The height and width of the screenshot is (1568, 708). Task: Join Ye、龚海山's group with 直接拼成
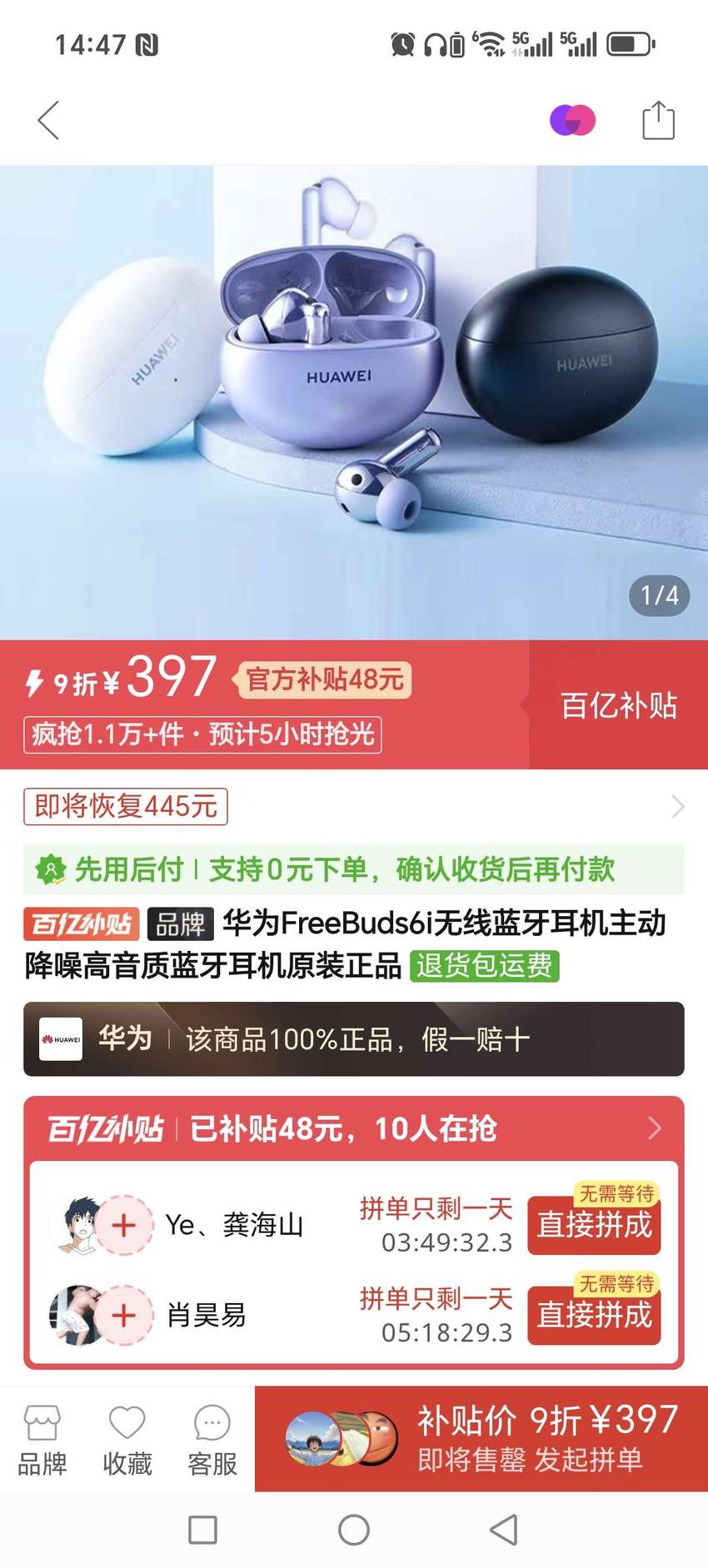tap(594, 1225)
